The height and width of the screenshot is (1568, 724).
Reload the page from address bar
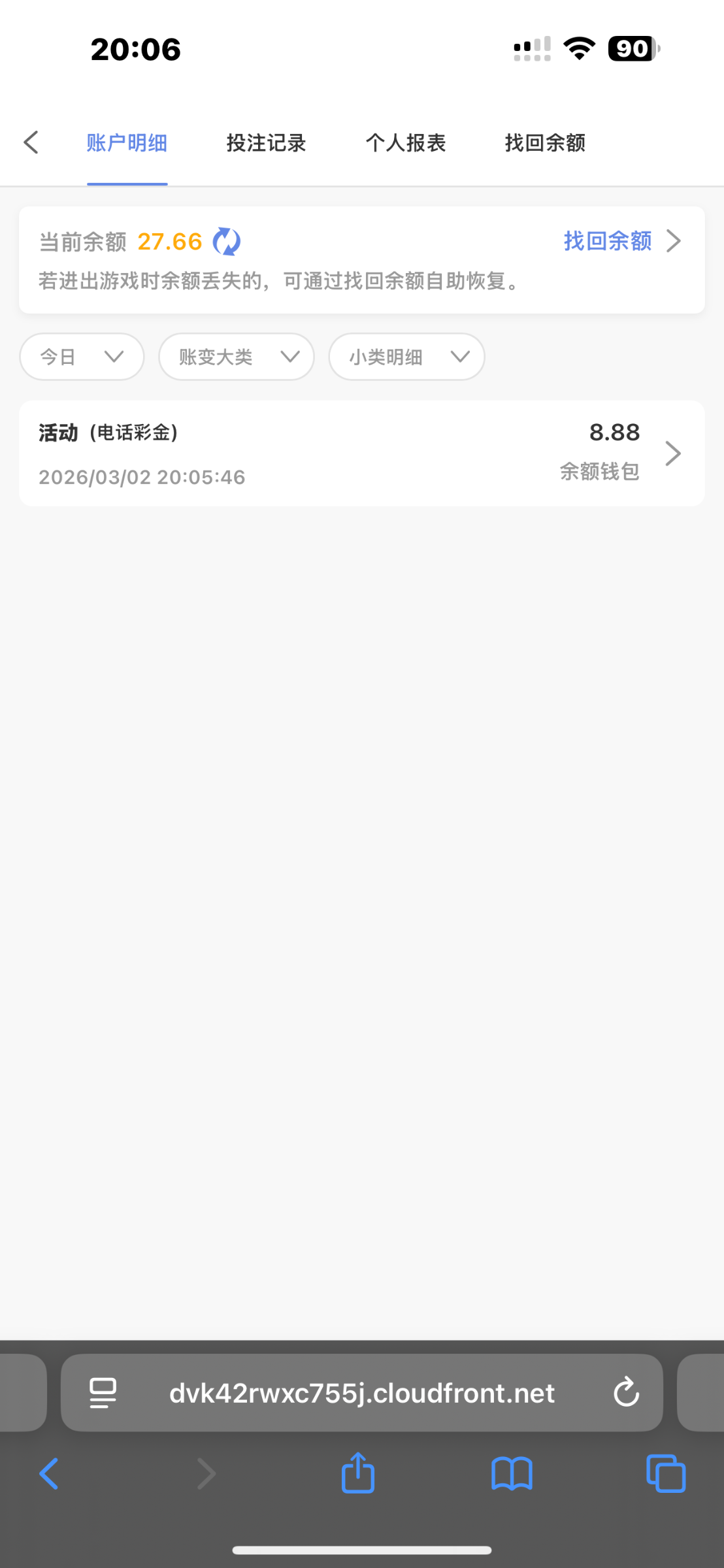626,1392
